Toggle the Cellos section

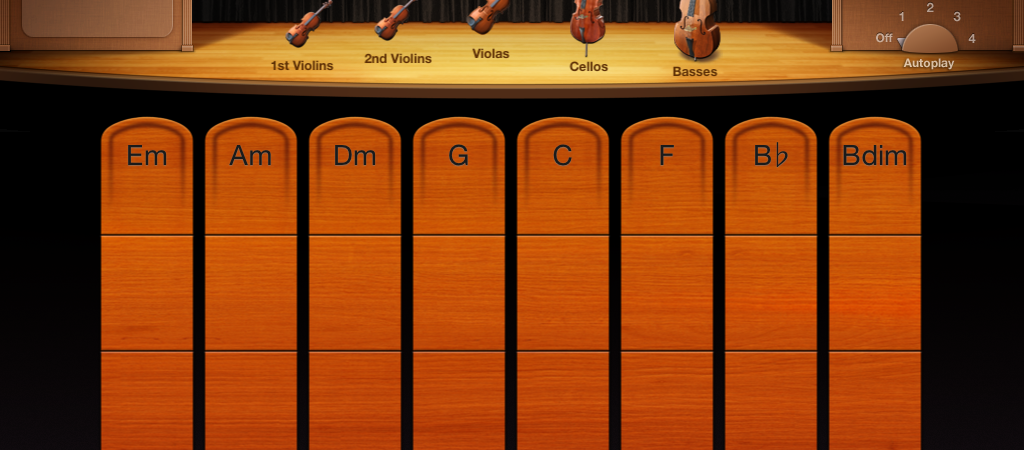click(x=588, y=22)
